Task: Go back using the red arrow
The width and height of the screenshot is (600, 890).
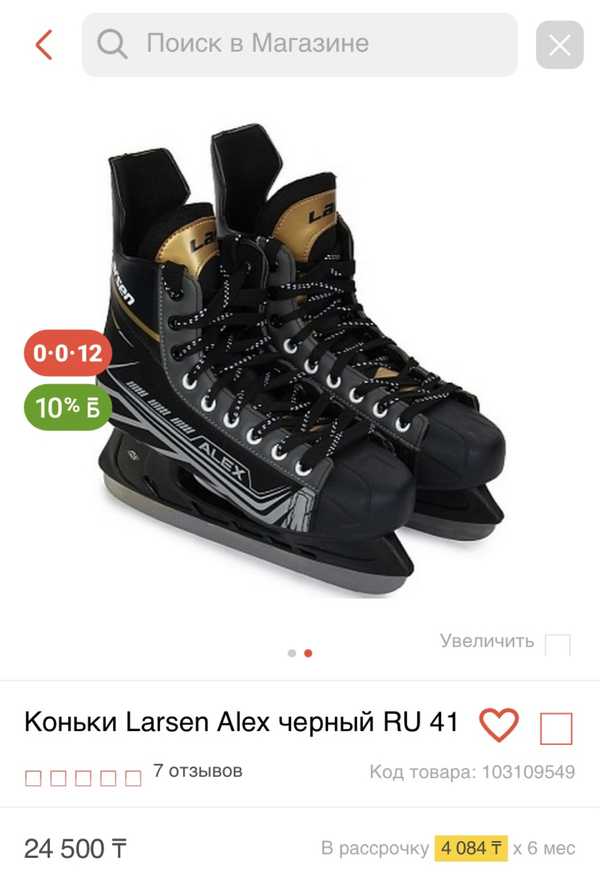Action: point(43,45)
